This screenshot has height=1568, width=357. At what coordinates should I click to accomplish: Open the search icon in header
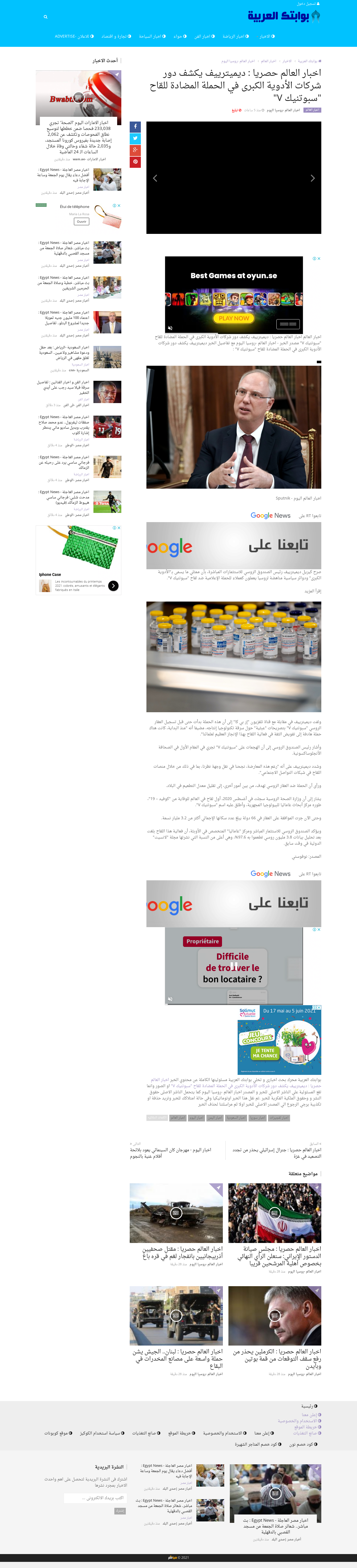pos(45,17)
